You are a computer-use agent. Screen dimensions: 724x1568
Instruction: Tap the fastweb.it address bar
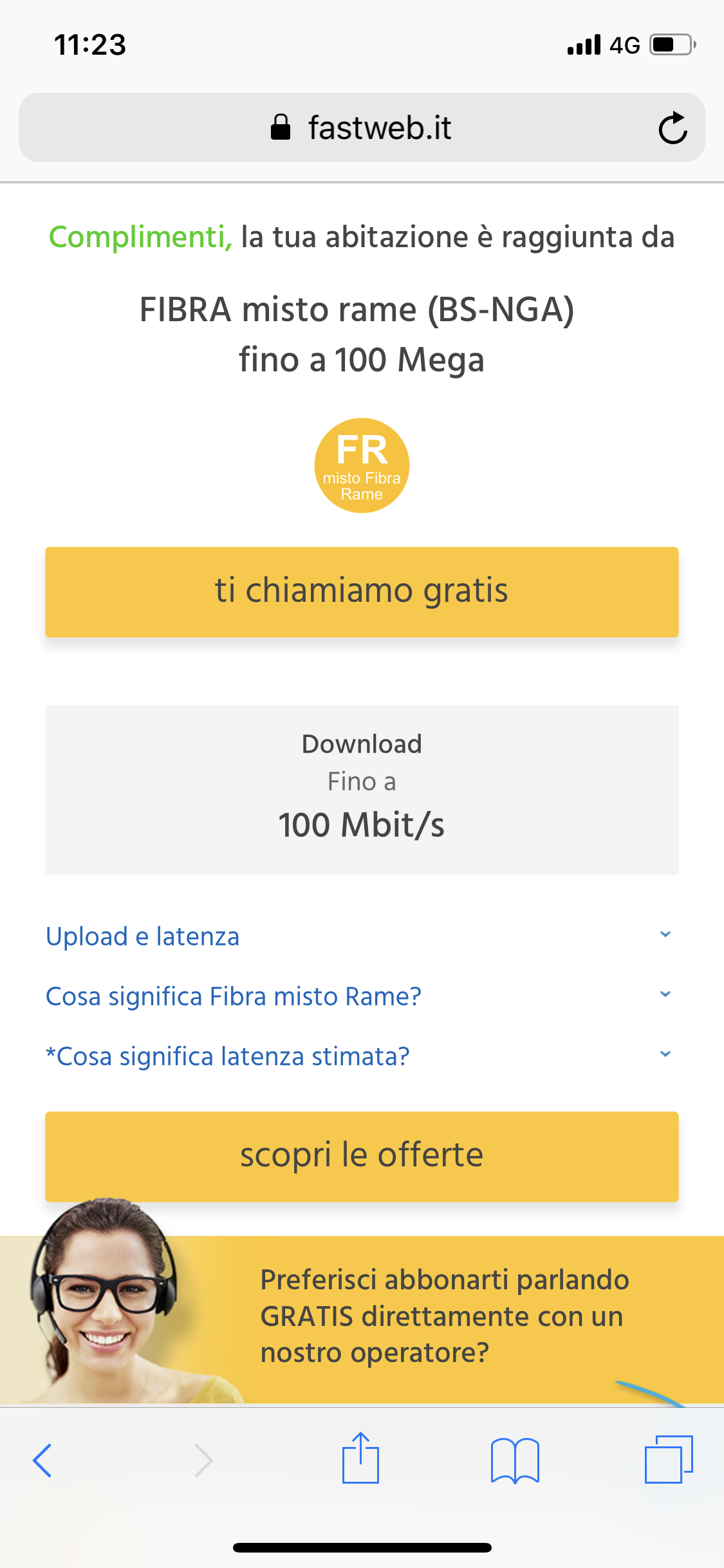coord(361,127)
